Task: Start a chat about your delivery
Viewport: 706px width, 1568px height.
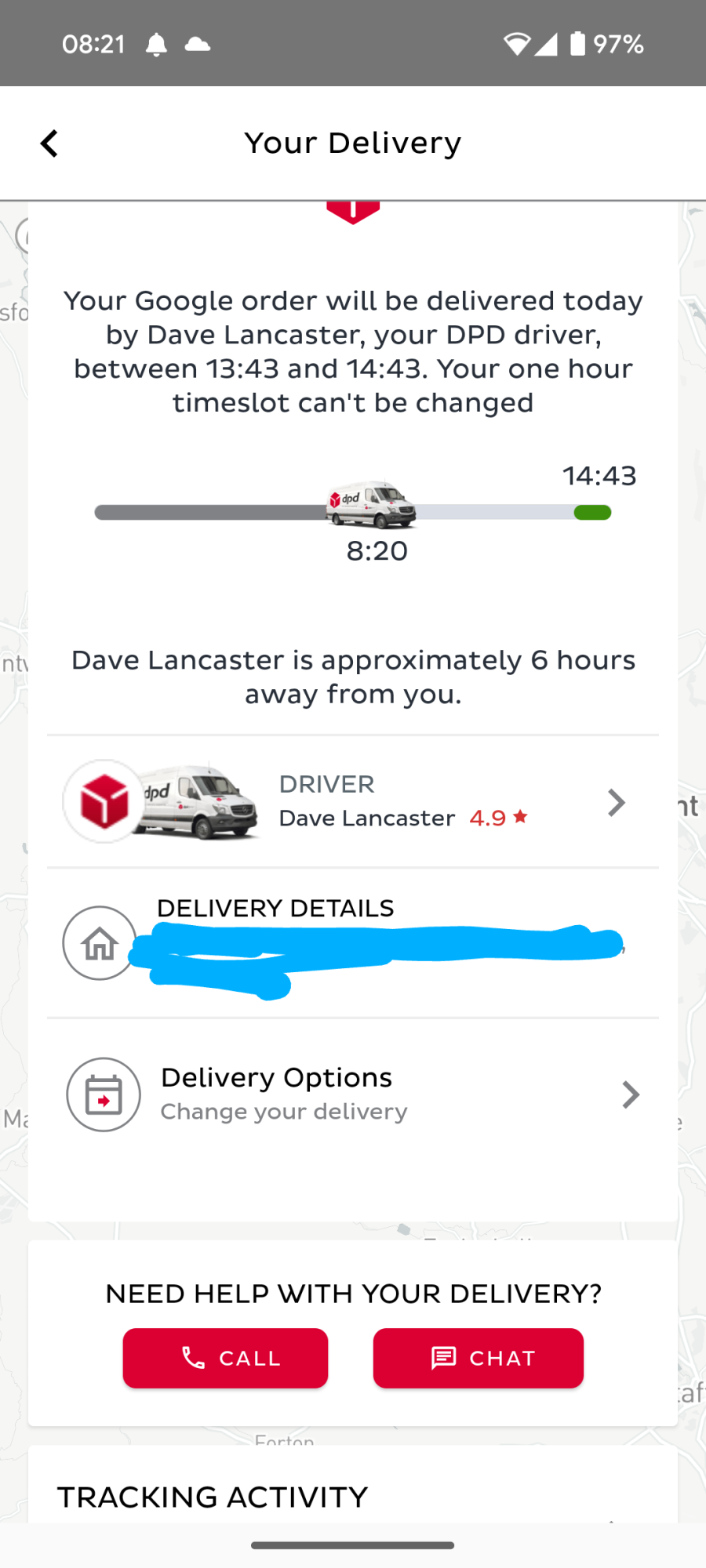Action: pyautogui.click(x=478, y=1358)
